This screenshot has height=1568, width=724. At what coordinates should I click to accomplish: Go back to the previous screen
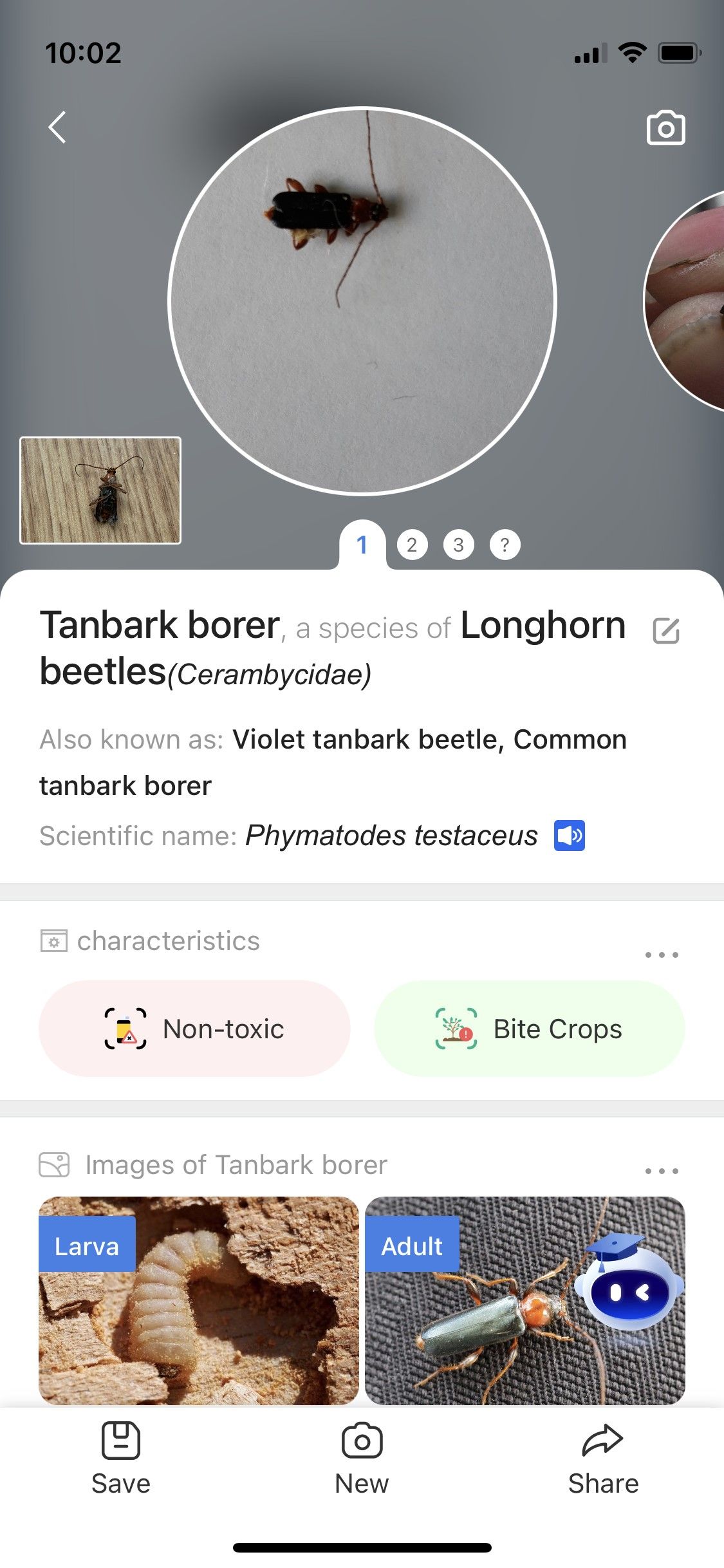click(57, 127)
